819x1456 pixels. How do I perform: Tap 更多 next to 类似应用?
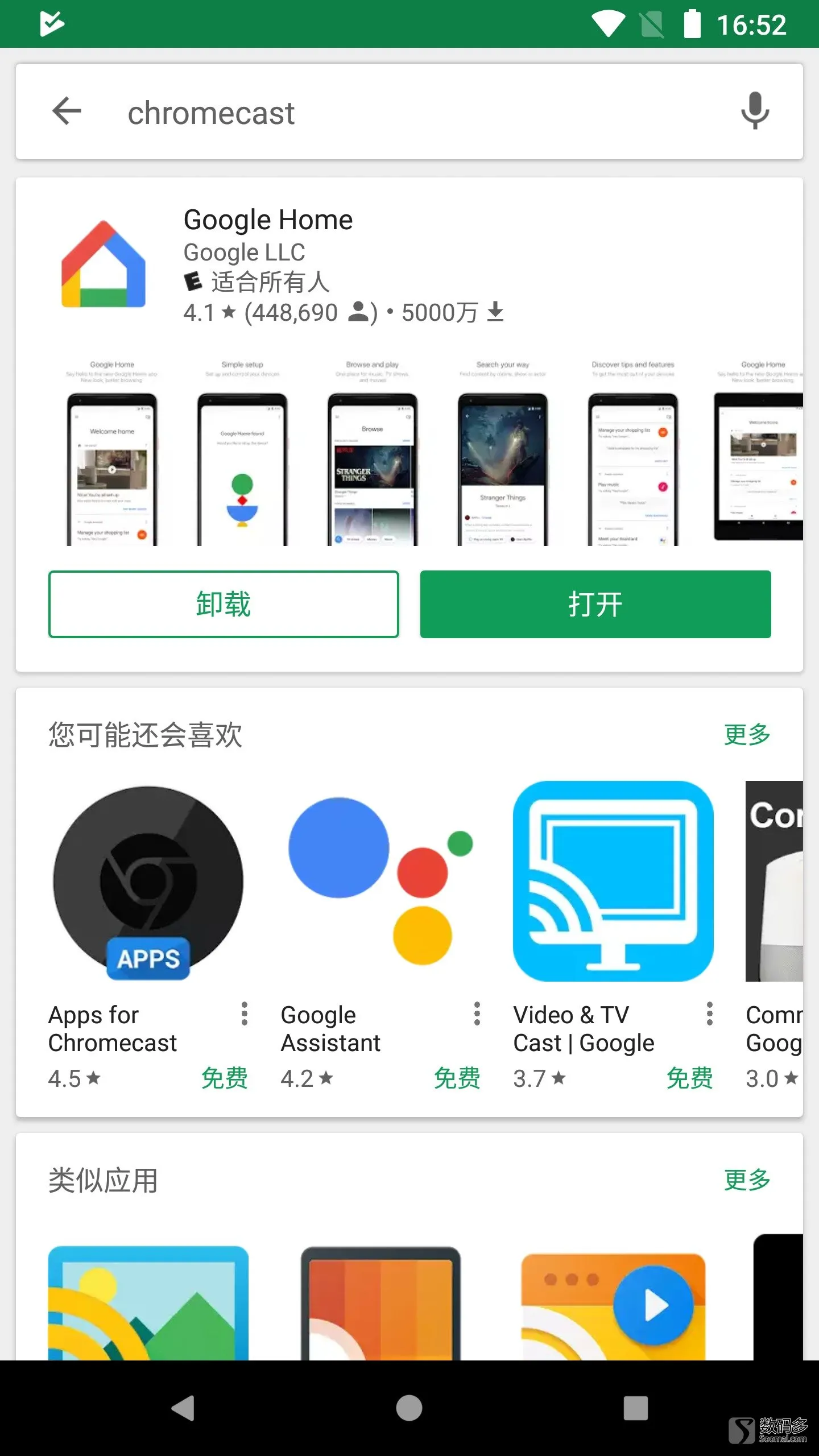coord(747,1180)
